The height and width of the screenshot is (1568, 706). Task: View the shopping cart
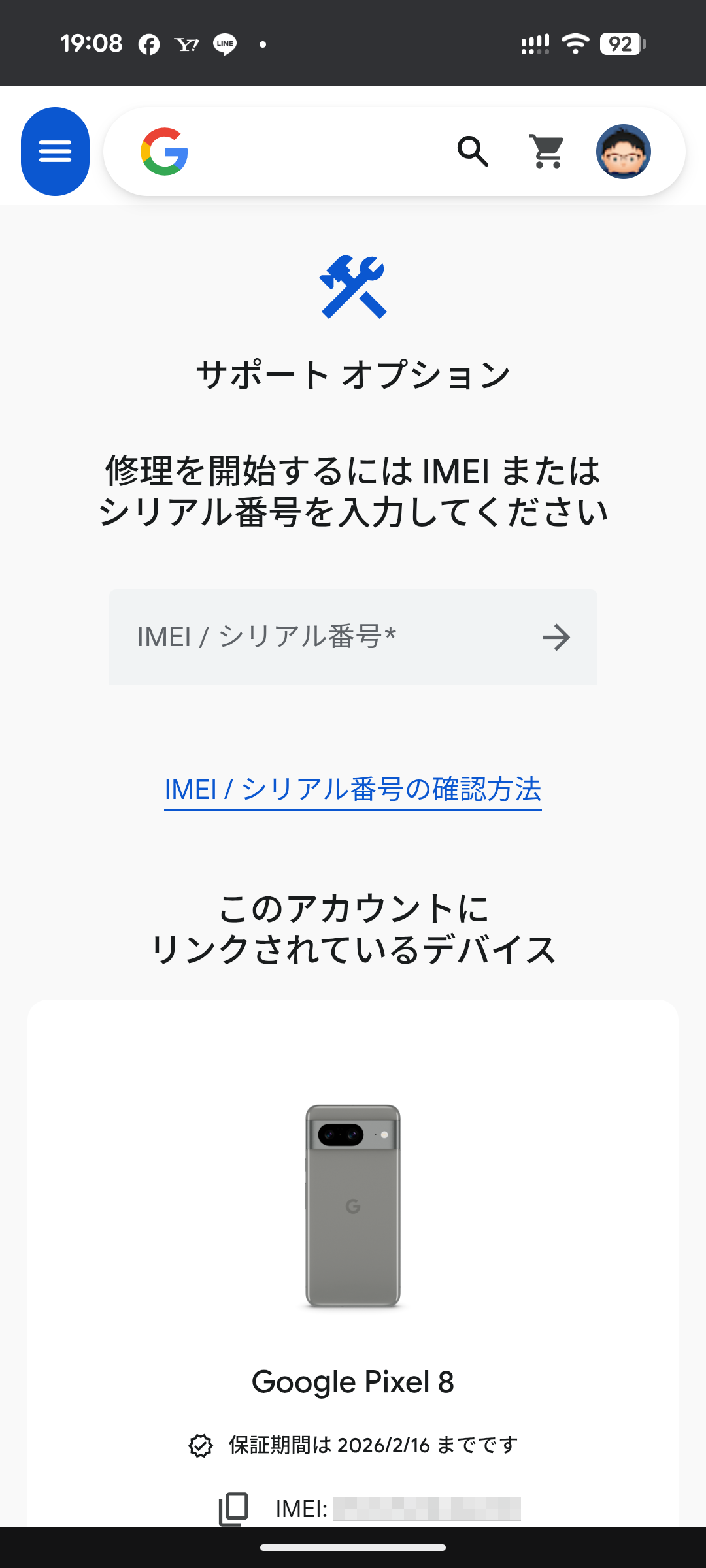[x=548, y=152]
